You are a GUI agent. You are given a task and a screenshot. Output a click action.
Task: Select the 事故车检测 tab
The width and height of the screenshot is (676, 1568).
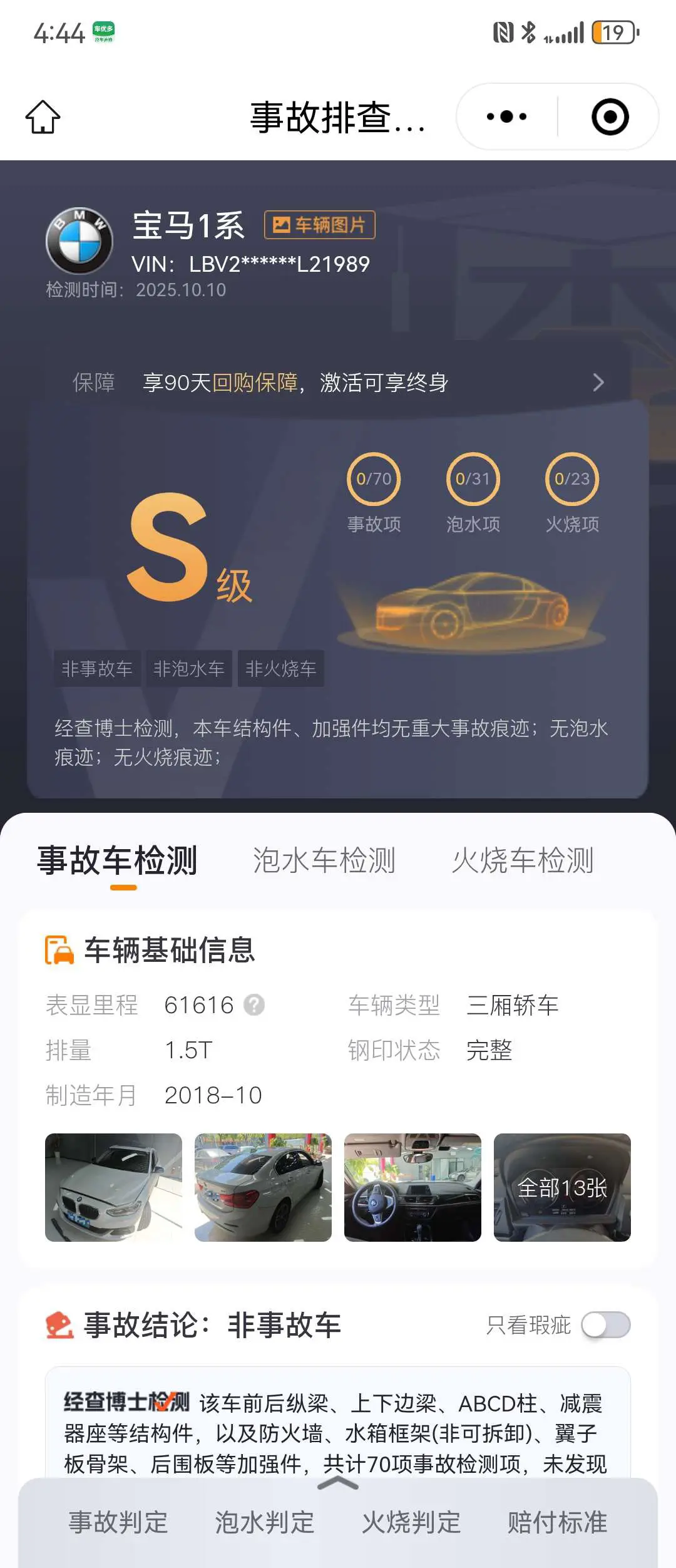click(x=118, y=860)
